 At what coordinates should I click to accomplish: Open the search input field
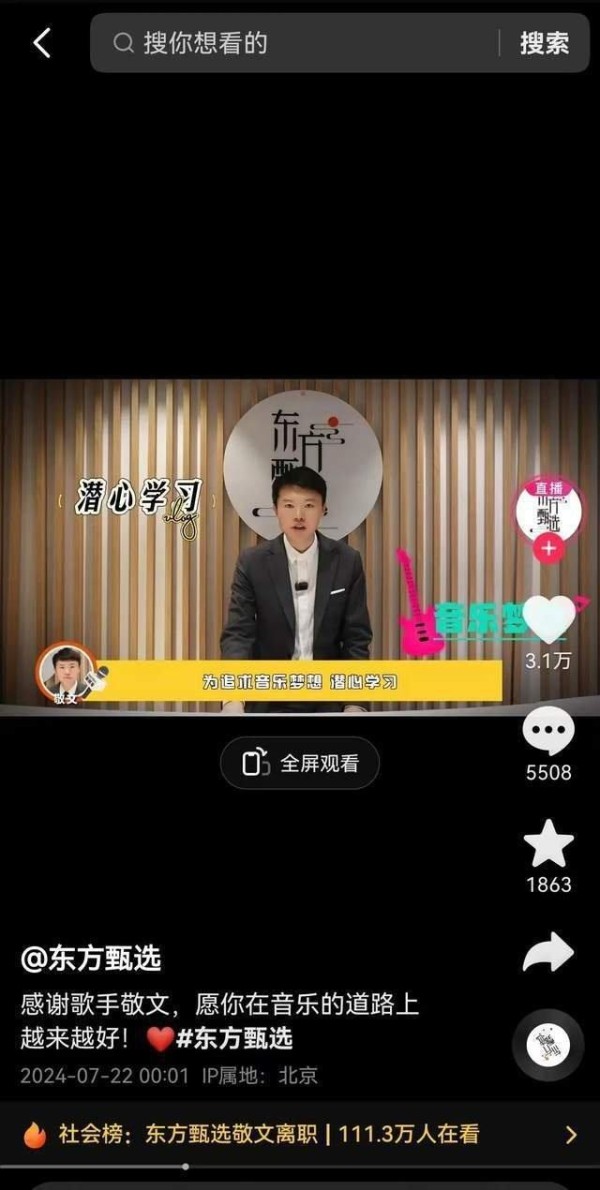click(300, 43)
